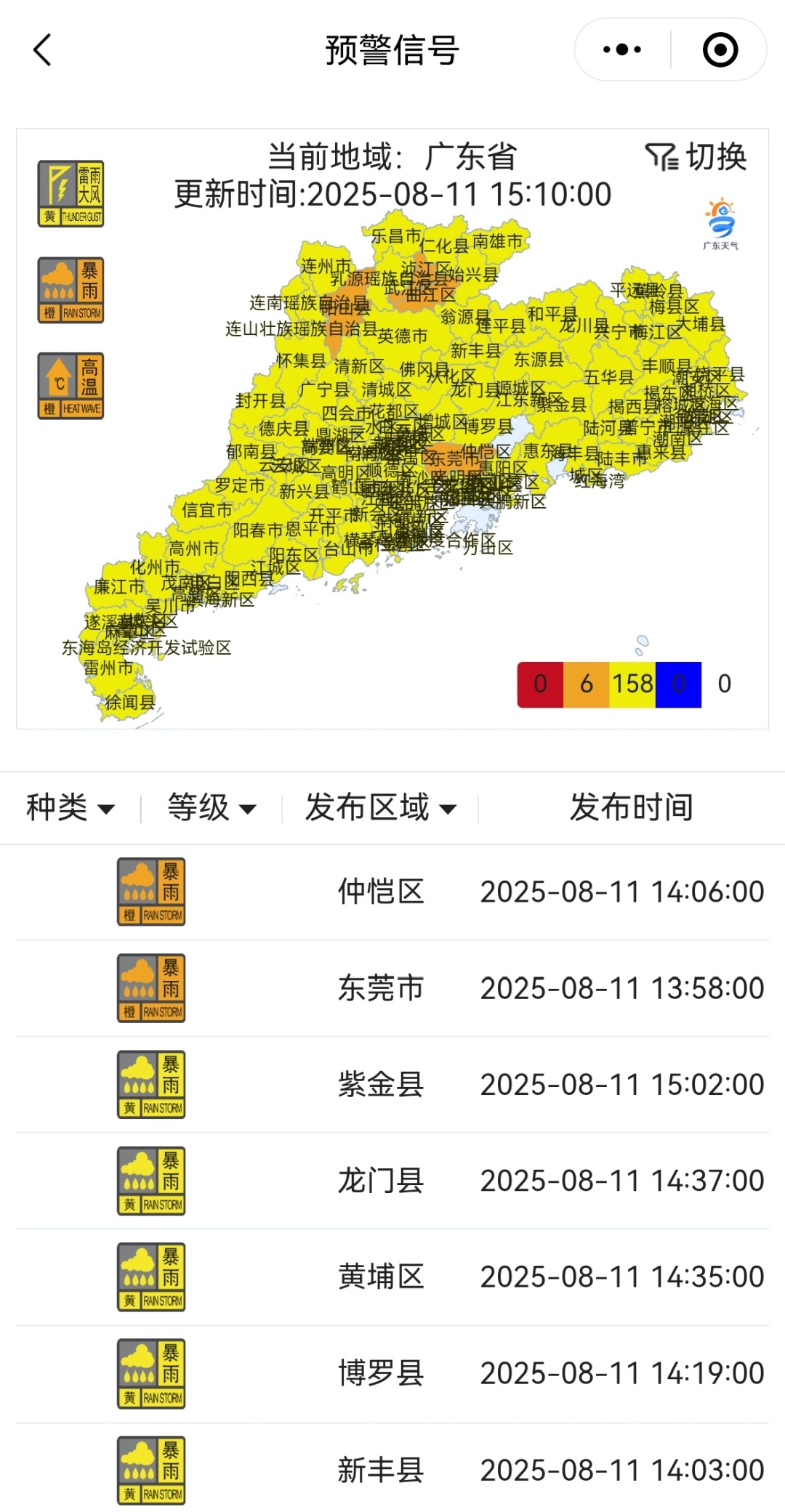Expand the 等级 filter dropdown

pyautogui.click(x=212, y=807)
